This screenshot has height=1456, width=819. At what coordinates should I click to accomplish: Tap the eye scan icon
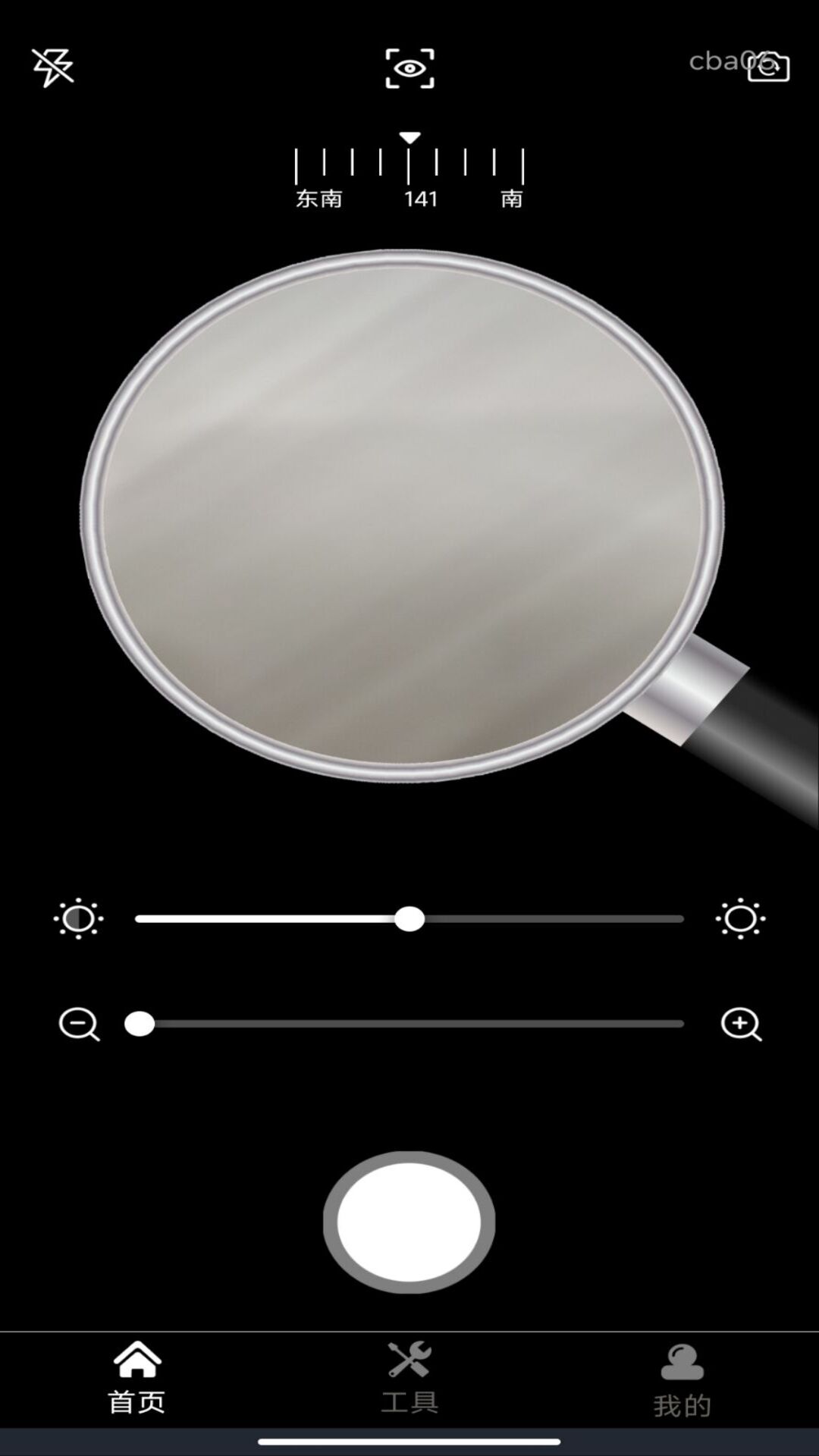pos(409,68)
